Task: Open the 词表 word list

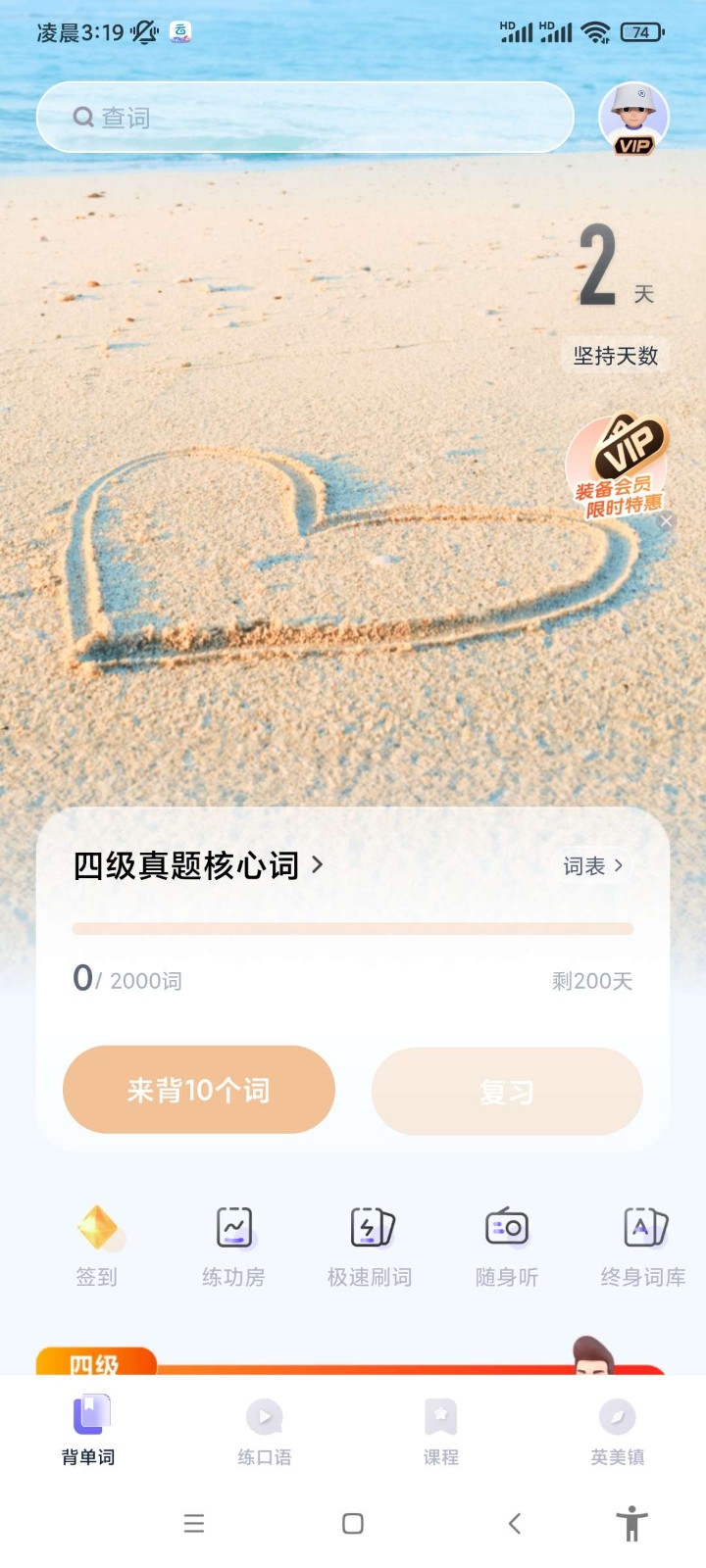Action: (x=592, y=865)
